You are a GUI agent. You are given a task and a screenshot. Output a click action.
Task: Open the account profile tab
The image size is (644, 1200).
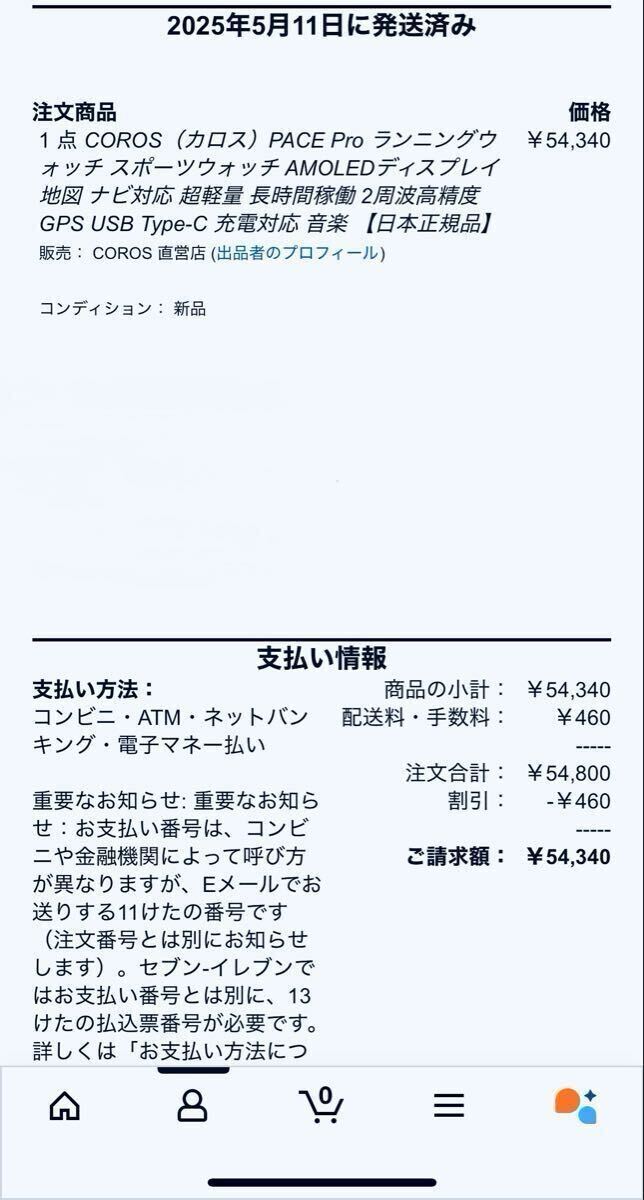(x=192, y=1105)
